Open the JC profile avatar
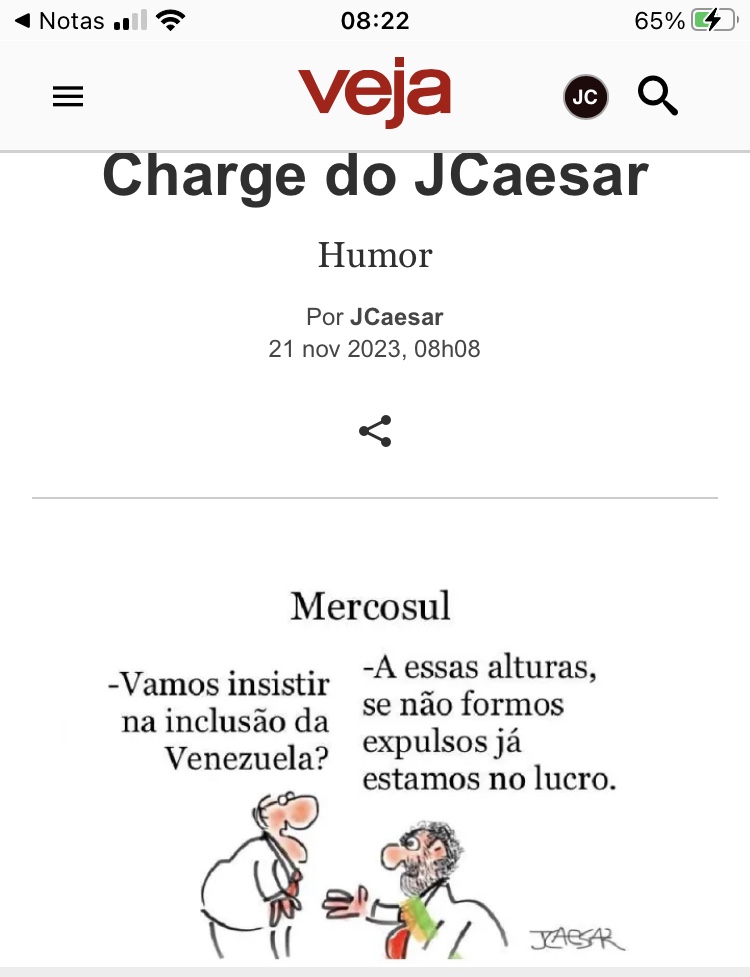 (585, 97)
